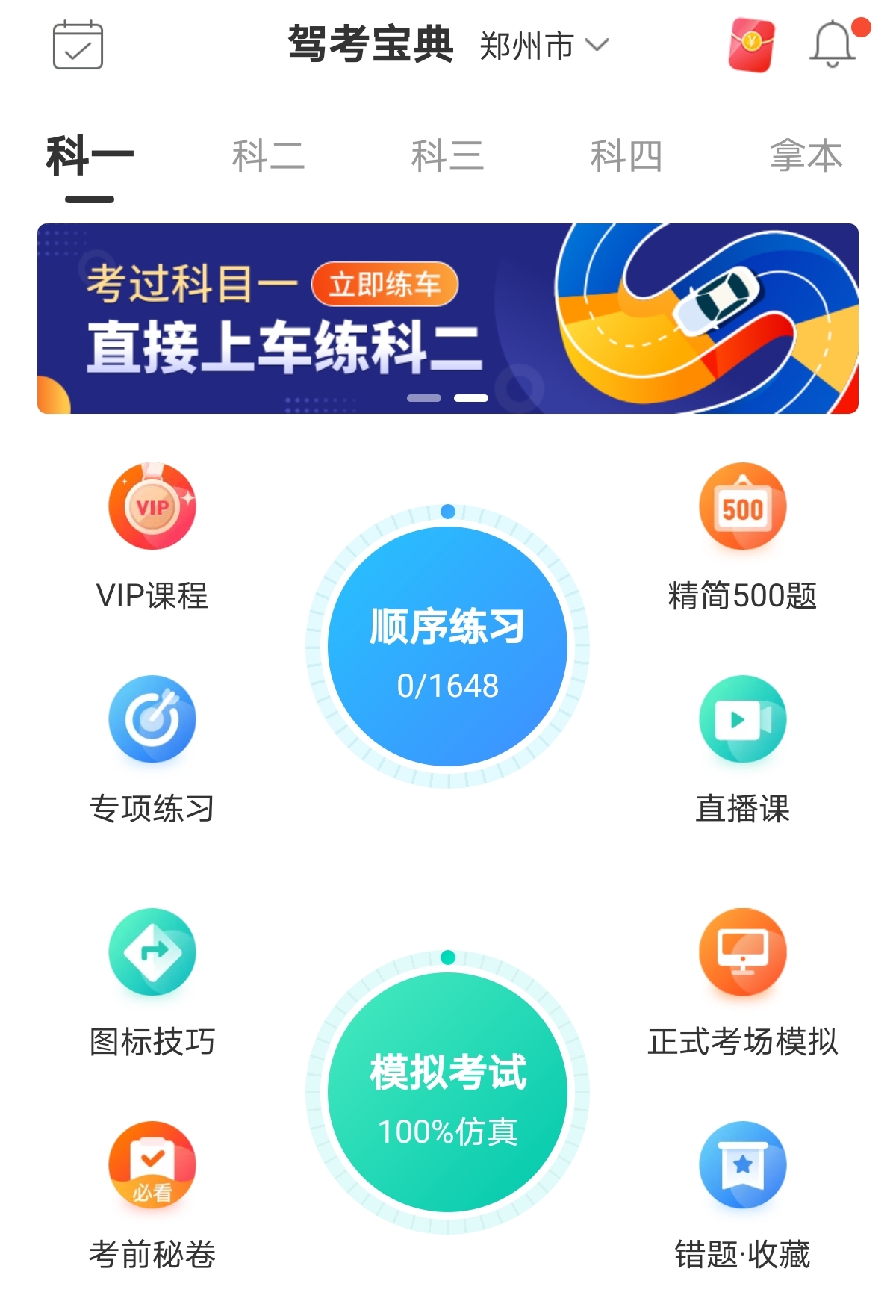Open the 直接上车练科二 banner
The height and width of the screenshot is (1316, 896).
coord(448,318)
